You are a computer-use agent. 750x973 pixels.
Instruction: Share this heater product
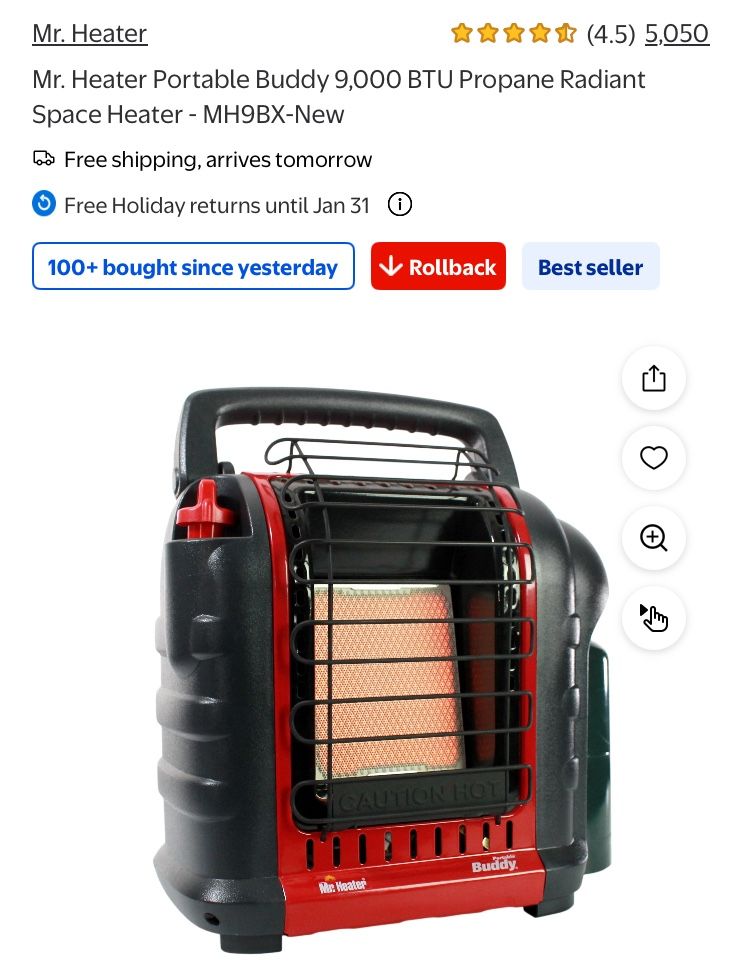(x=653, y=379)
